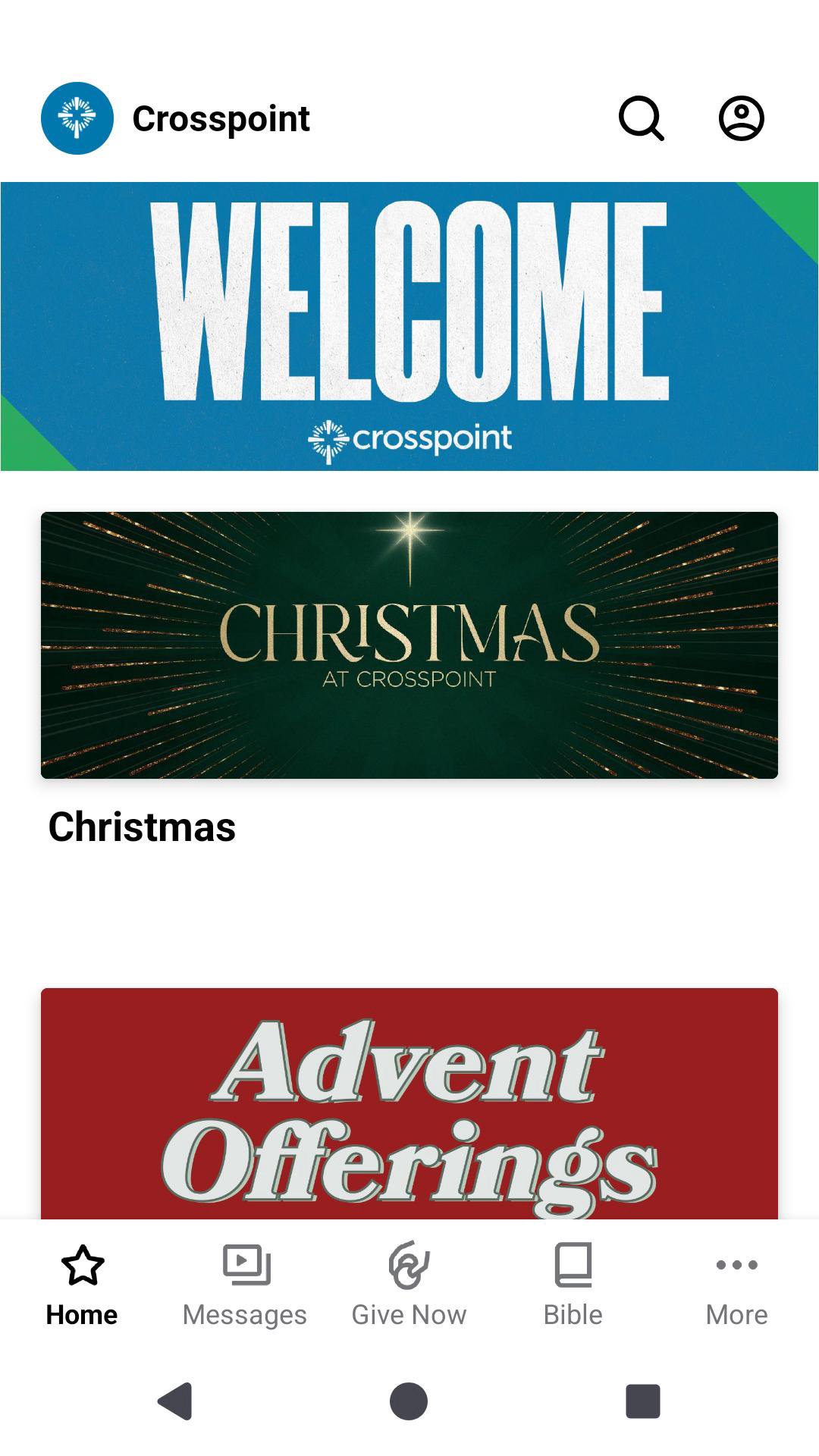Switch to the Bible tab

point(573,1285)
